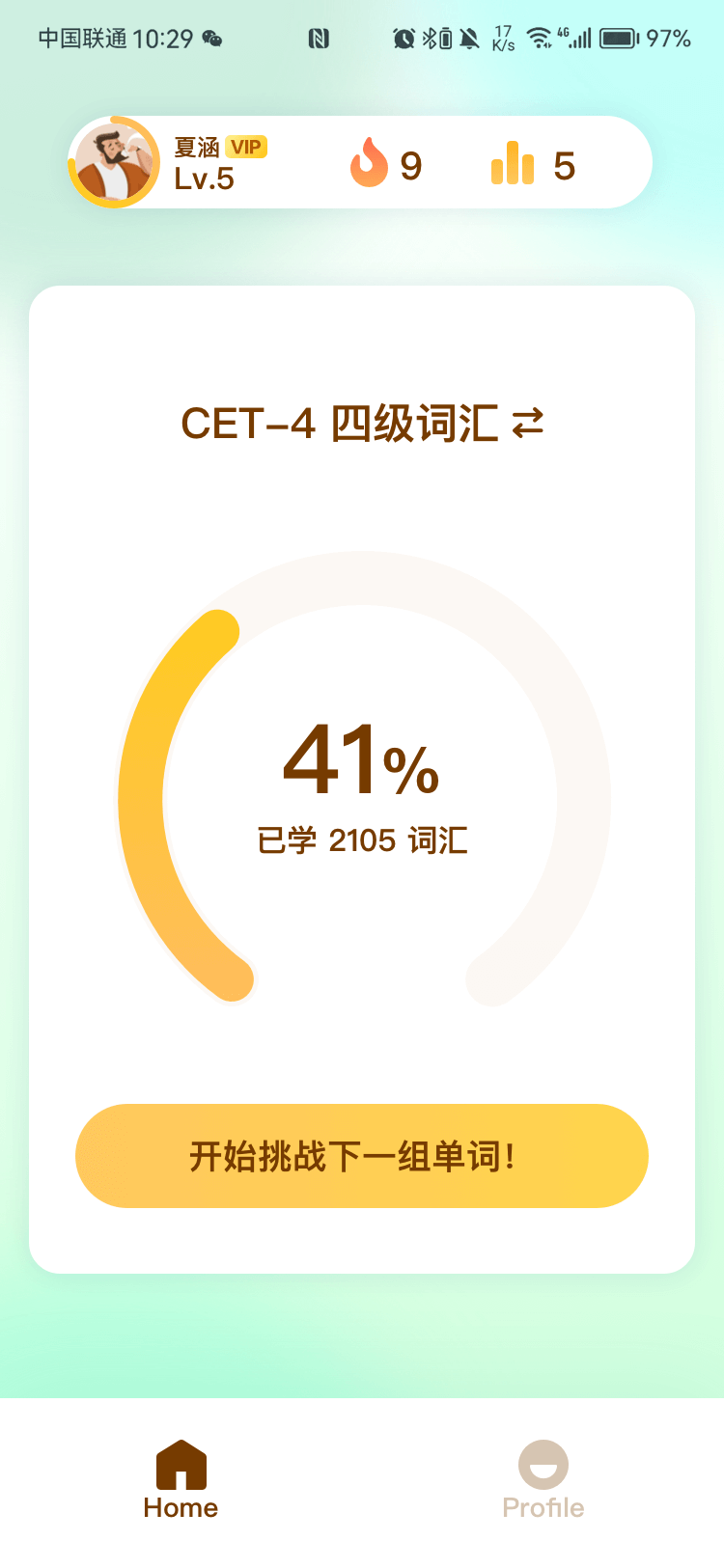The width and height of the screenshot is (724, 1568).
Task: View the streak flame stat
Action: point(385,163)
